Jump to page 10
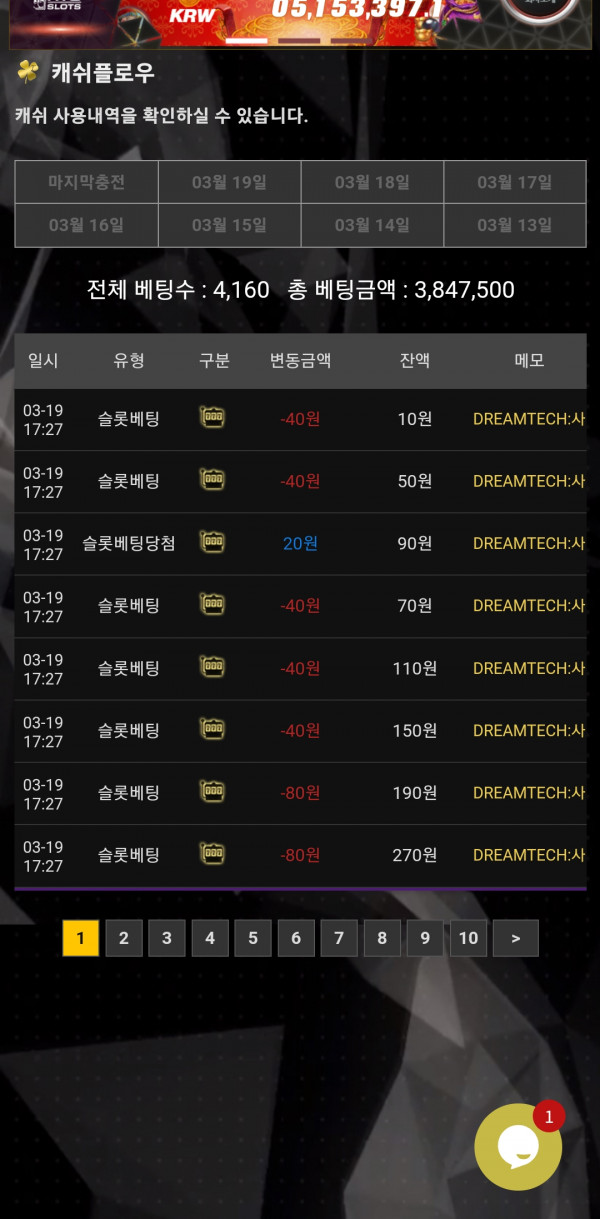Screen dimensions: 600x1219 point(468,938)
